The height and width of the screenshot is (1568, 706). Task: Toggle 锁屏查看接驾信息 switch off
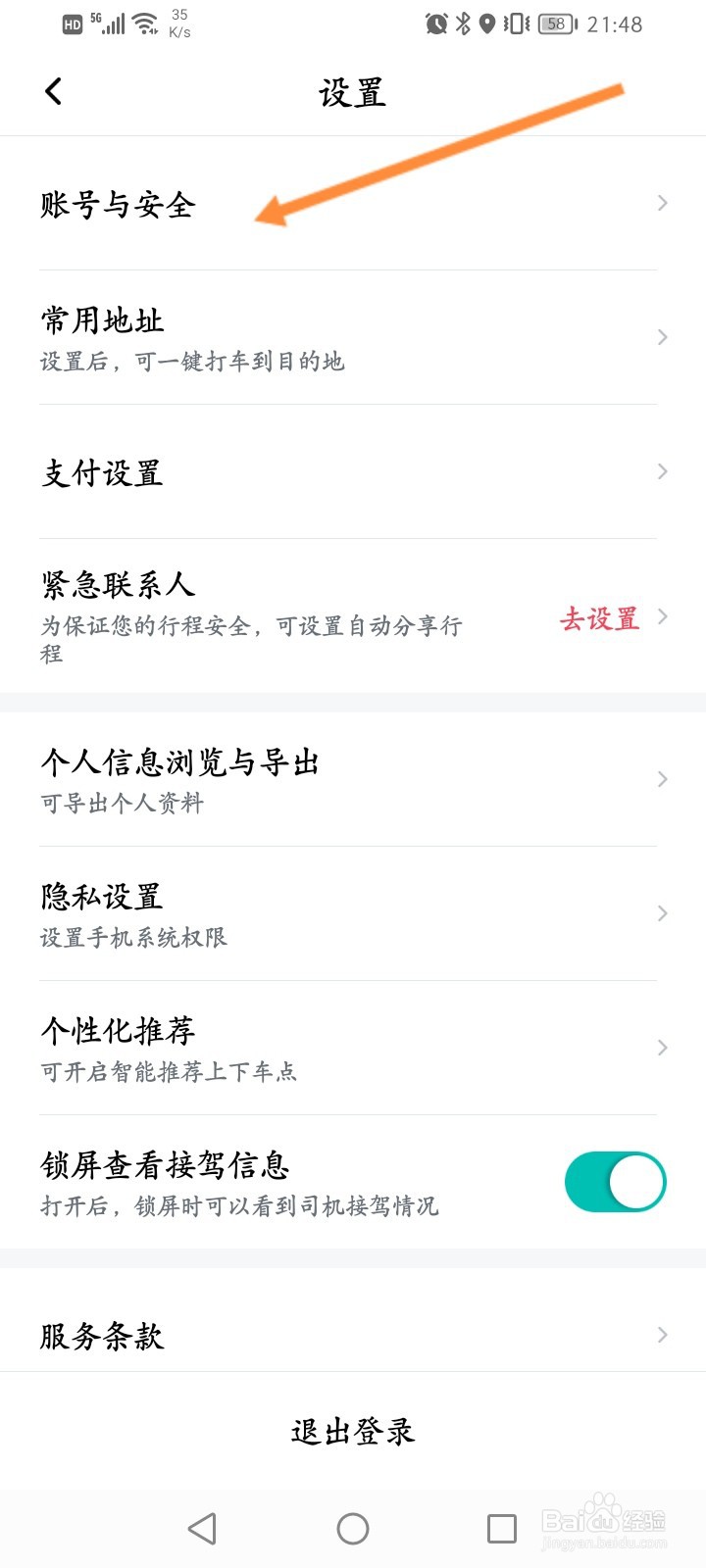click(616, 1182)
